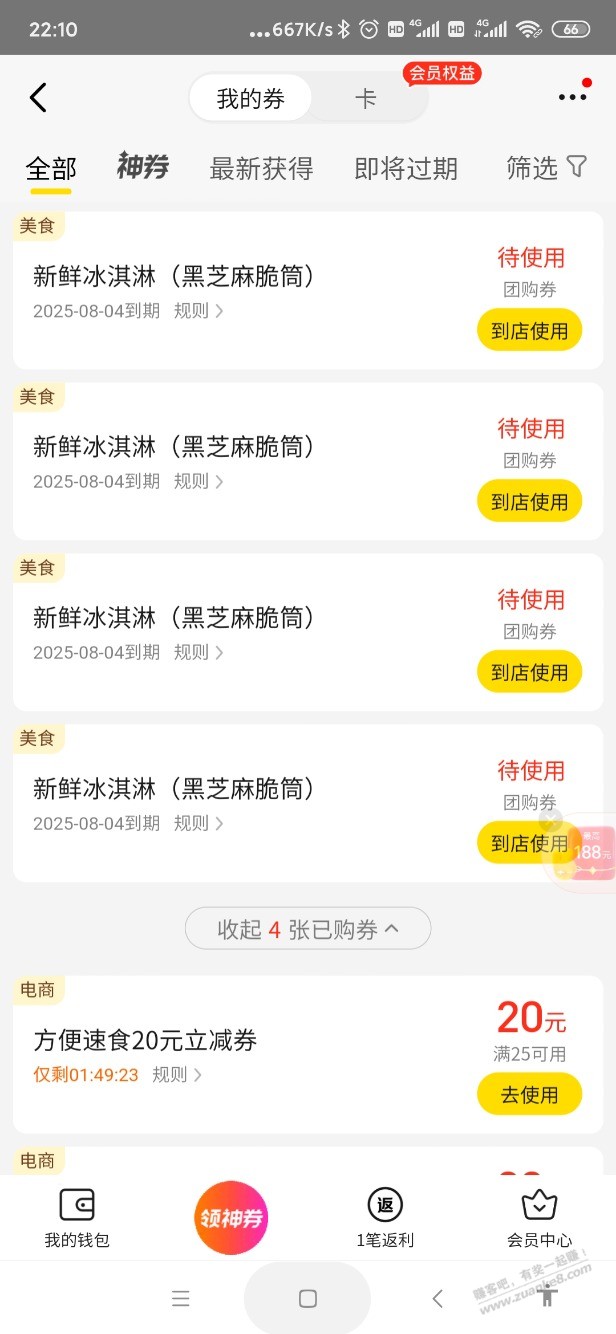
Task: Go to 会员中心
Action: coord(539,1217)
